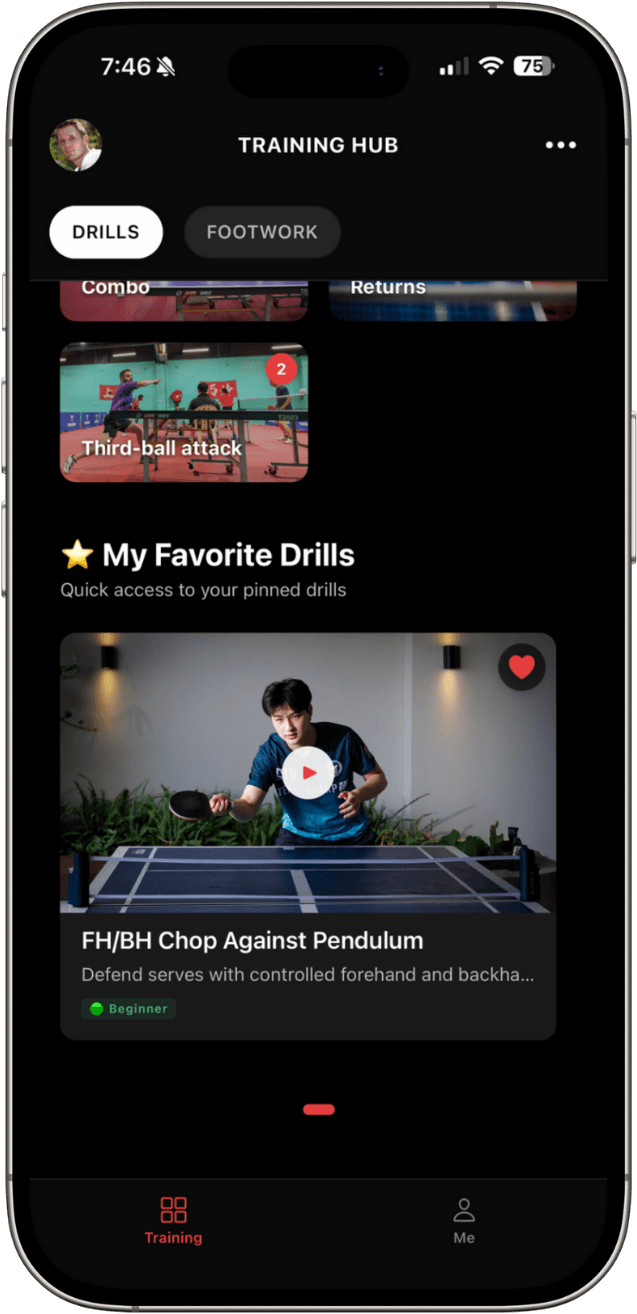Open the Combo drill tile
The height and width of the screenshot is (1314, 637).
184,300
